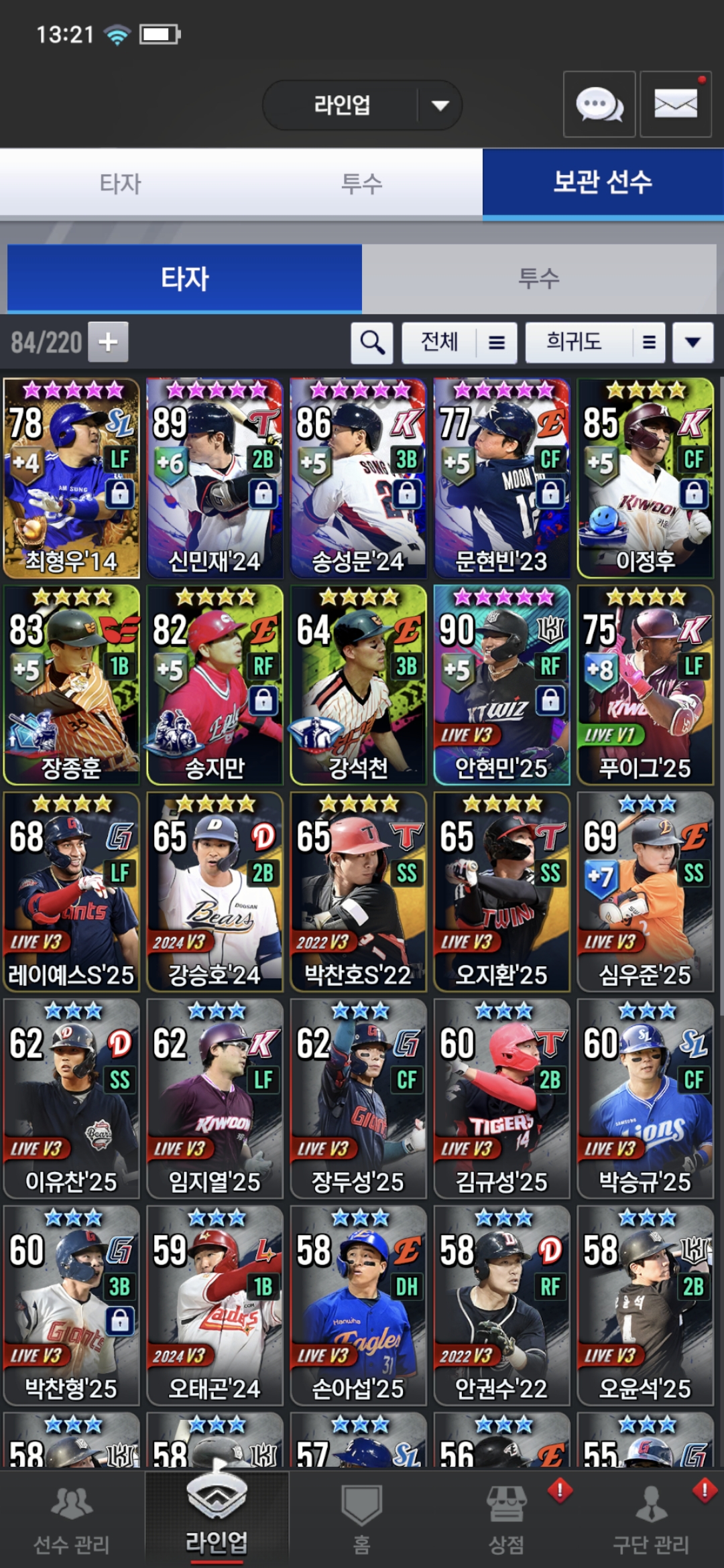Screen dimensions: 724x1568
Task: Select the 투수 sub-tab under 보관 선수
Action: coord(538,278)
